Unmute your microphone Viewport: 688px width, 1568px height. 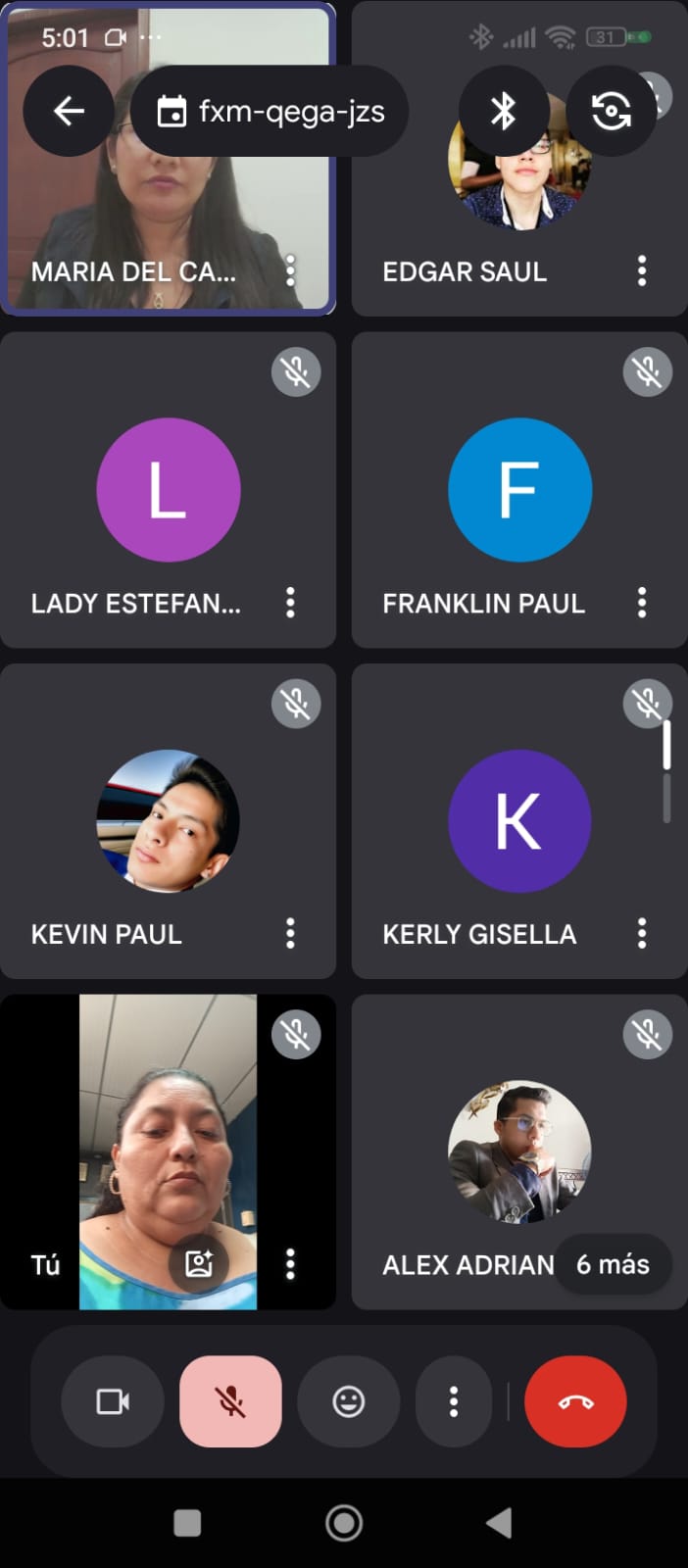tap(230, 1401)
